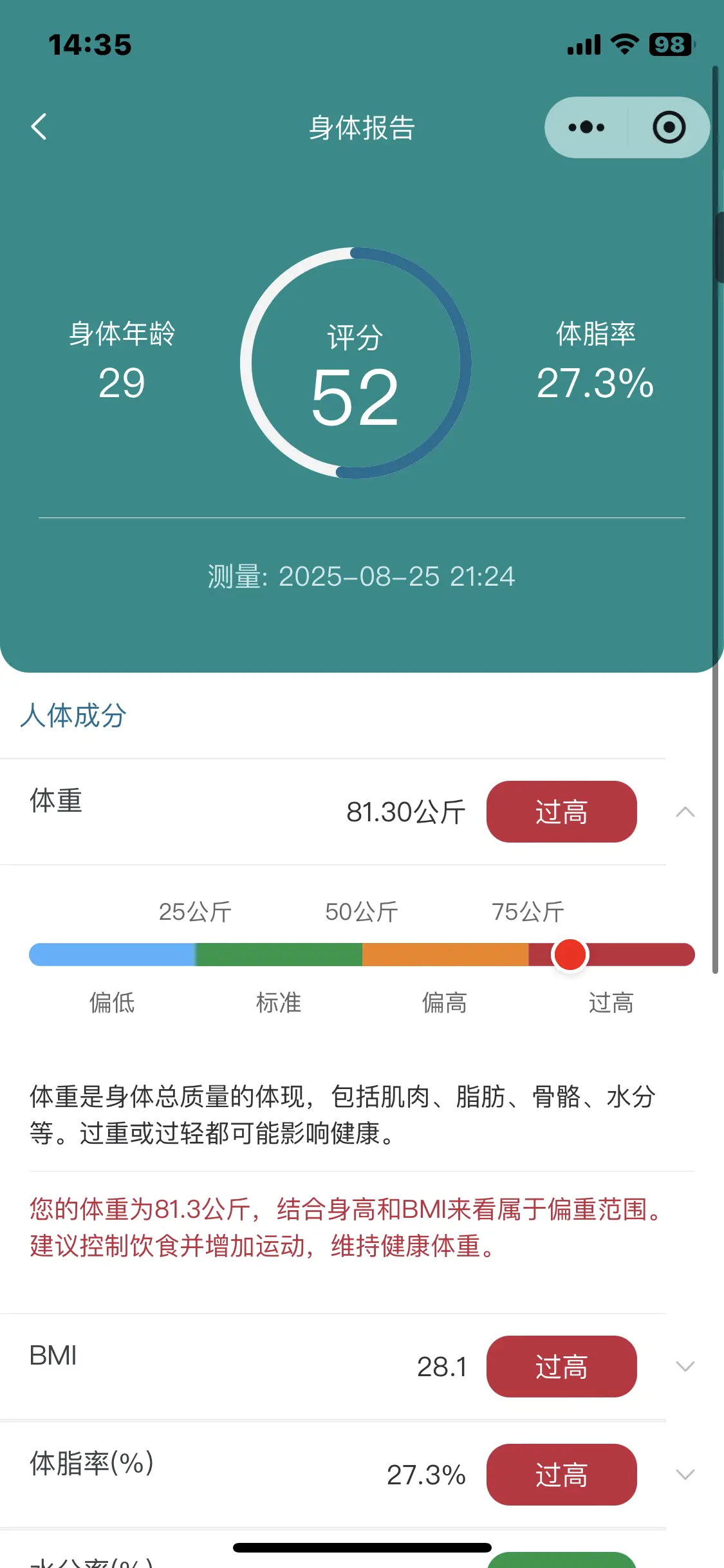Expand the BMI row details
Viewport: 724px width, 1568px height.
point(685,1366)
